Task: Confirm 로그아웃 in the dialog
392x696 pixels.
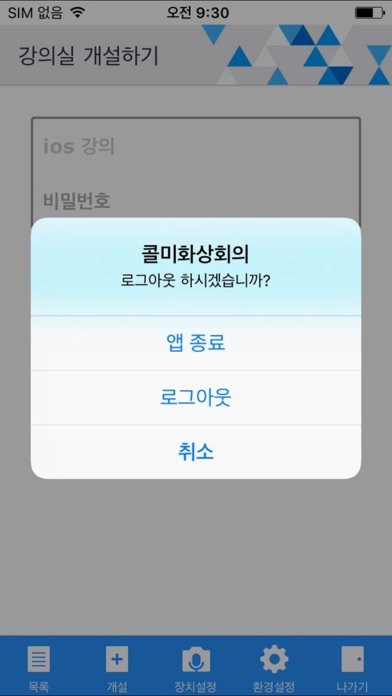Action: pos(196,398)
